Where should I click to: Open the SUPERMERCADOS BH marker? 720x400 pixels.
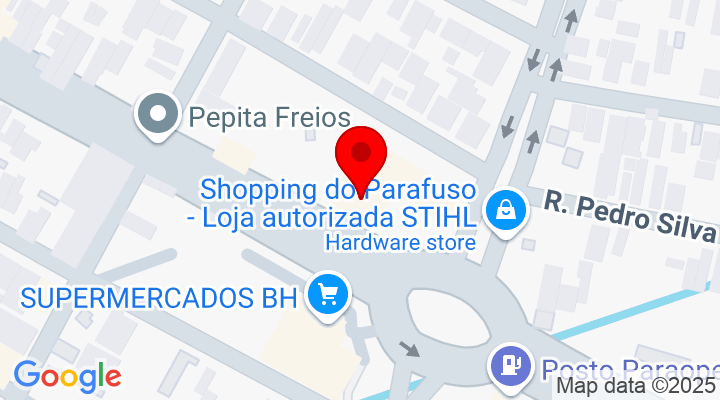tap(327, 296)
